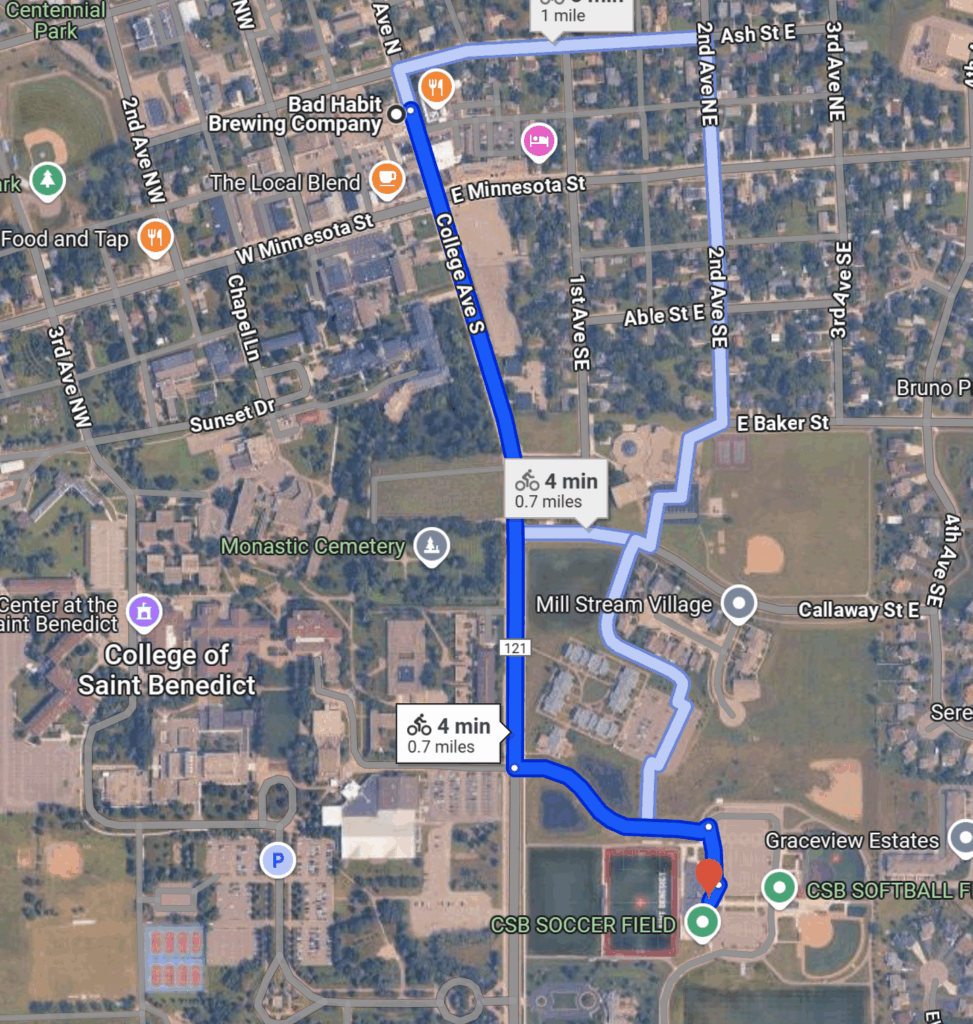Select the gray 4 min alternate route label

[x=556, y=490]
